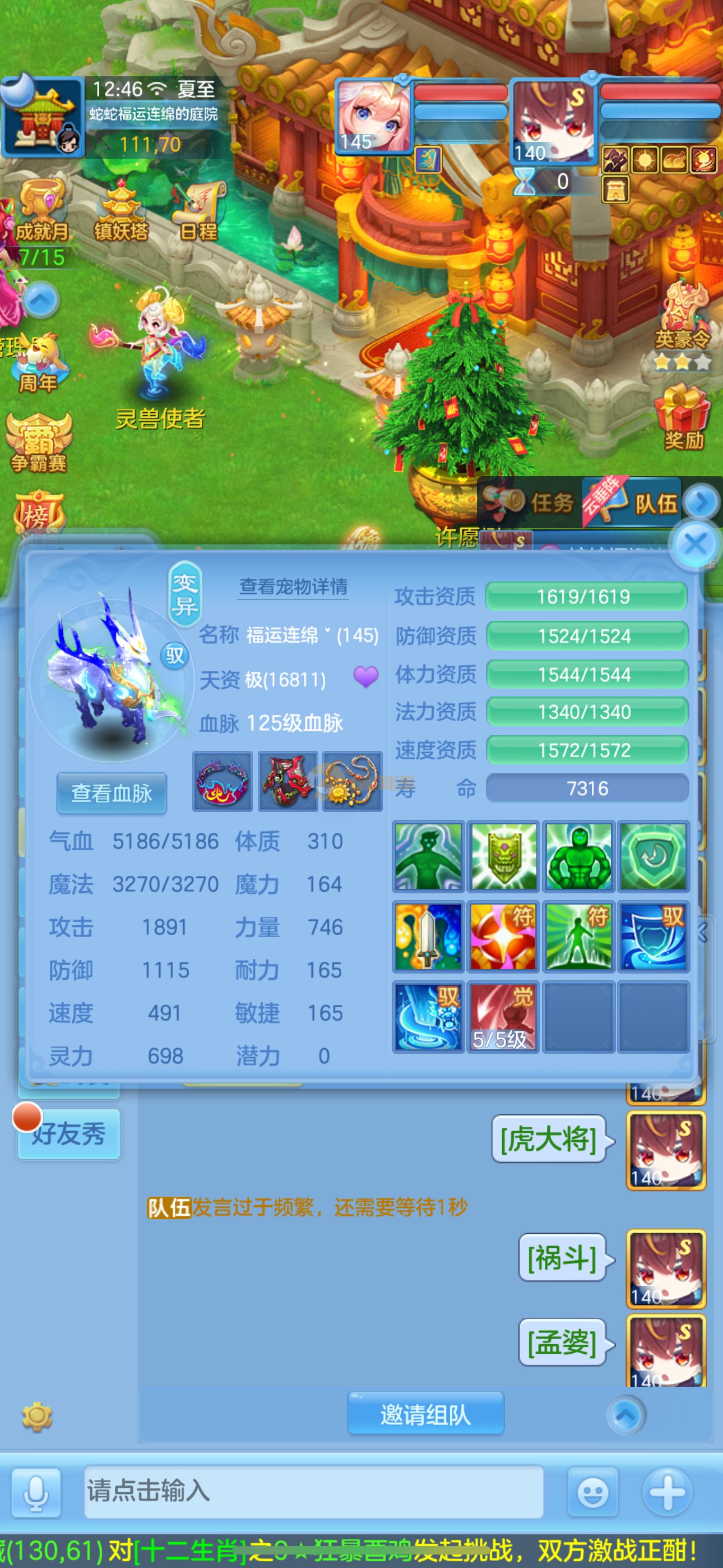Tap the 请点击输入 chat field
Screen dimensions: 723x1568
pos(313,1491)
